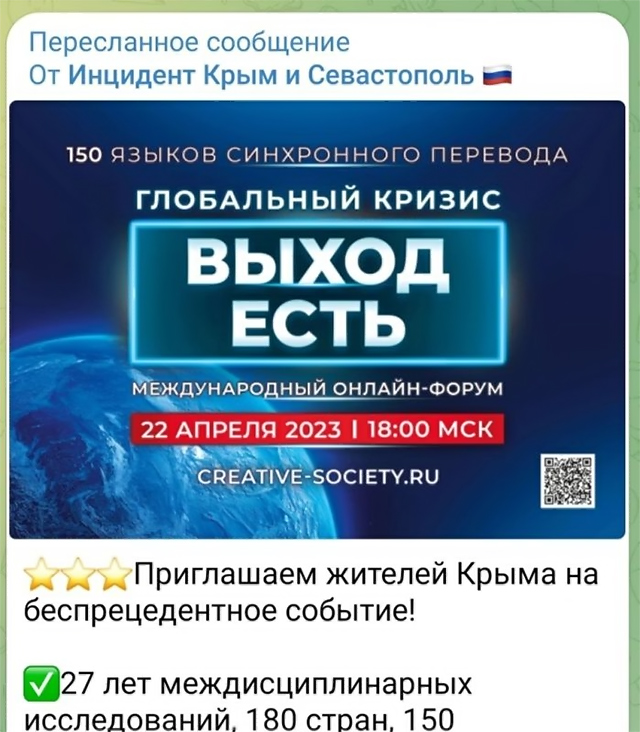Open forwarded source Инцидент Крым и Севастополь

point(273,75)
